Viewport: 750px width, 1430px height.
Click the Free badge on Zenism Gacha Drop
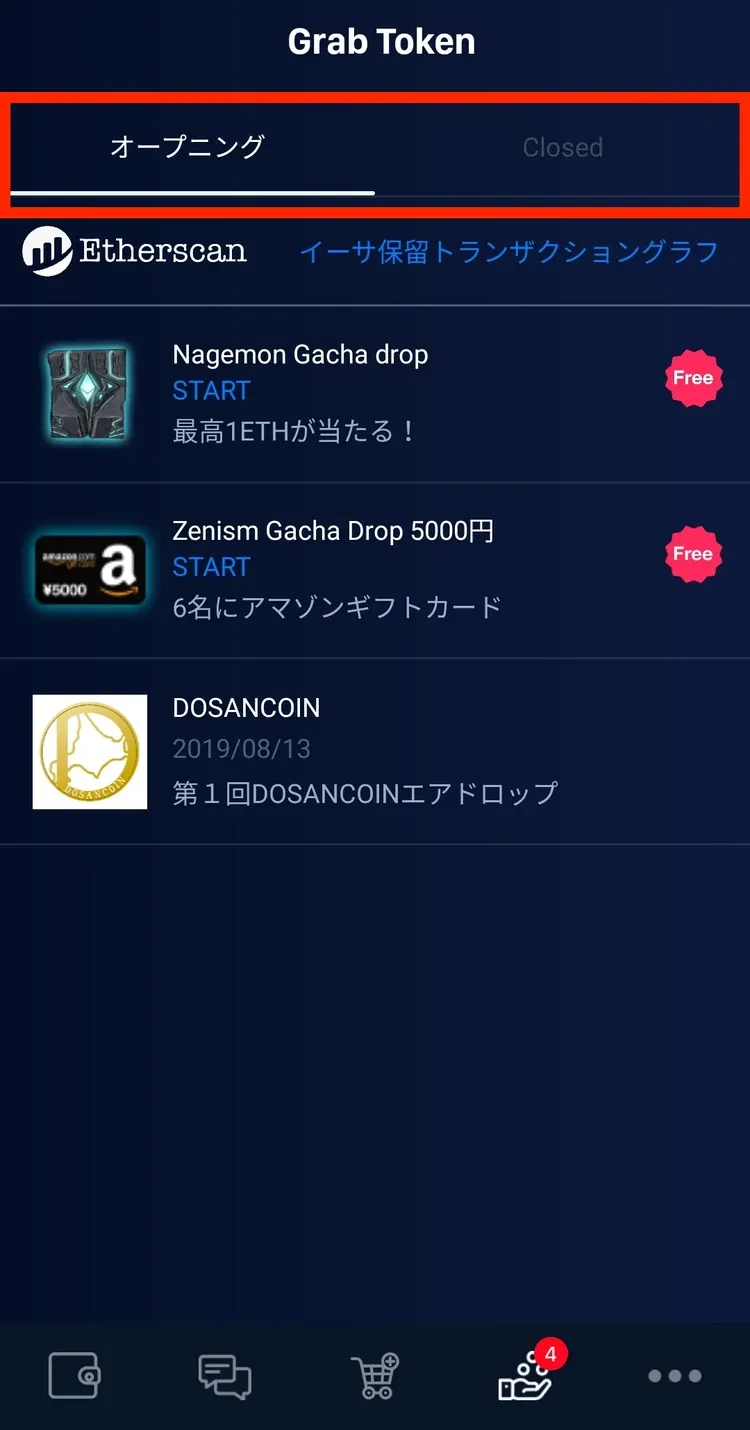693,554
